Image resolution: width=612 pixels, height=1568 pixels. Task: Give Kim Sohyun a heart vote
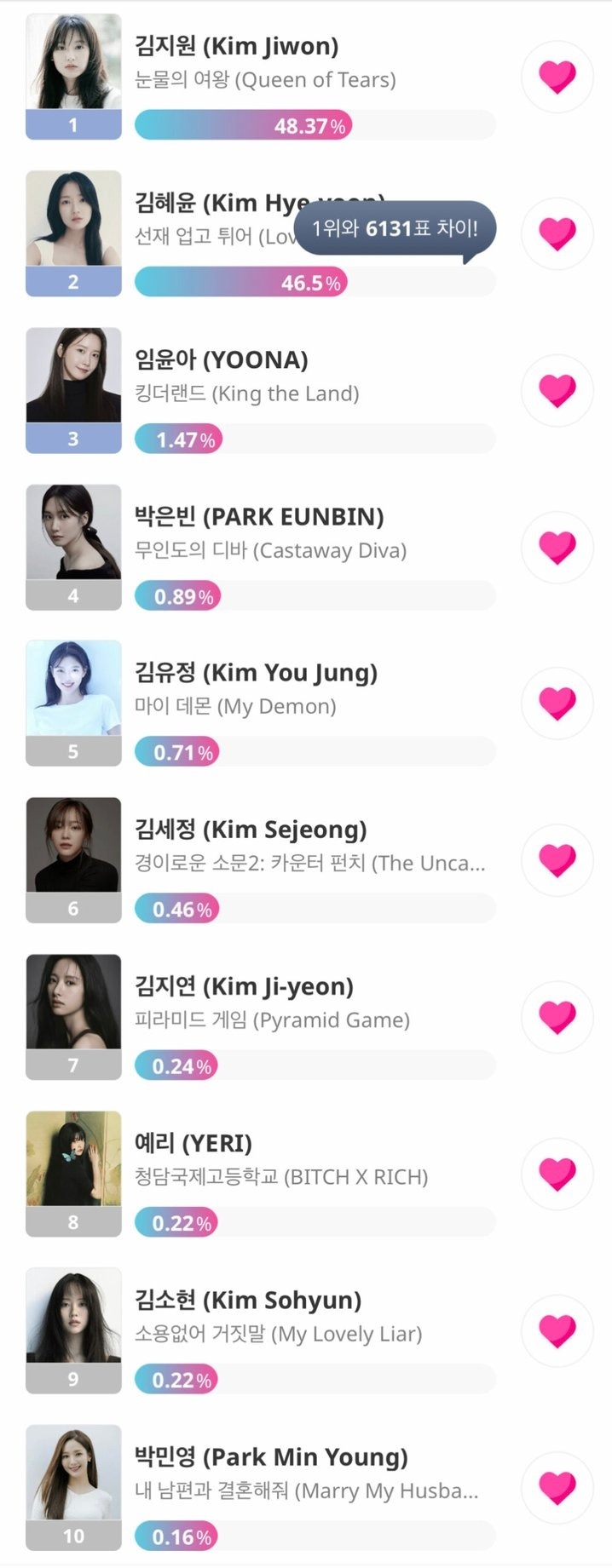click(557, 1330)
